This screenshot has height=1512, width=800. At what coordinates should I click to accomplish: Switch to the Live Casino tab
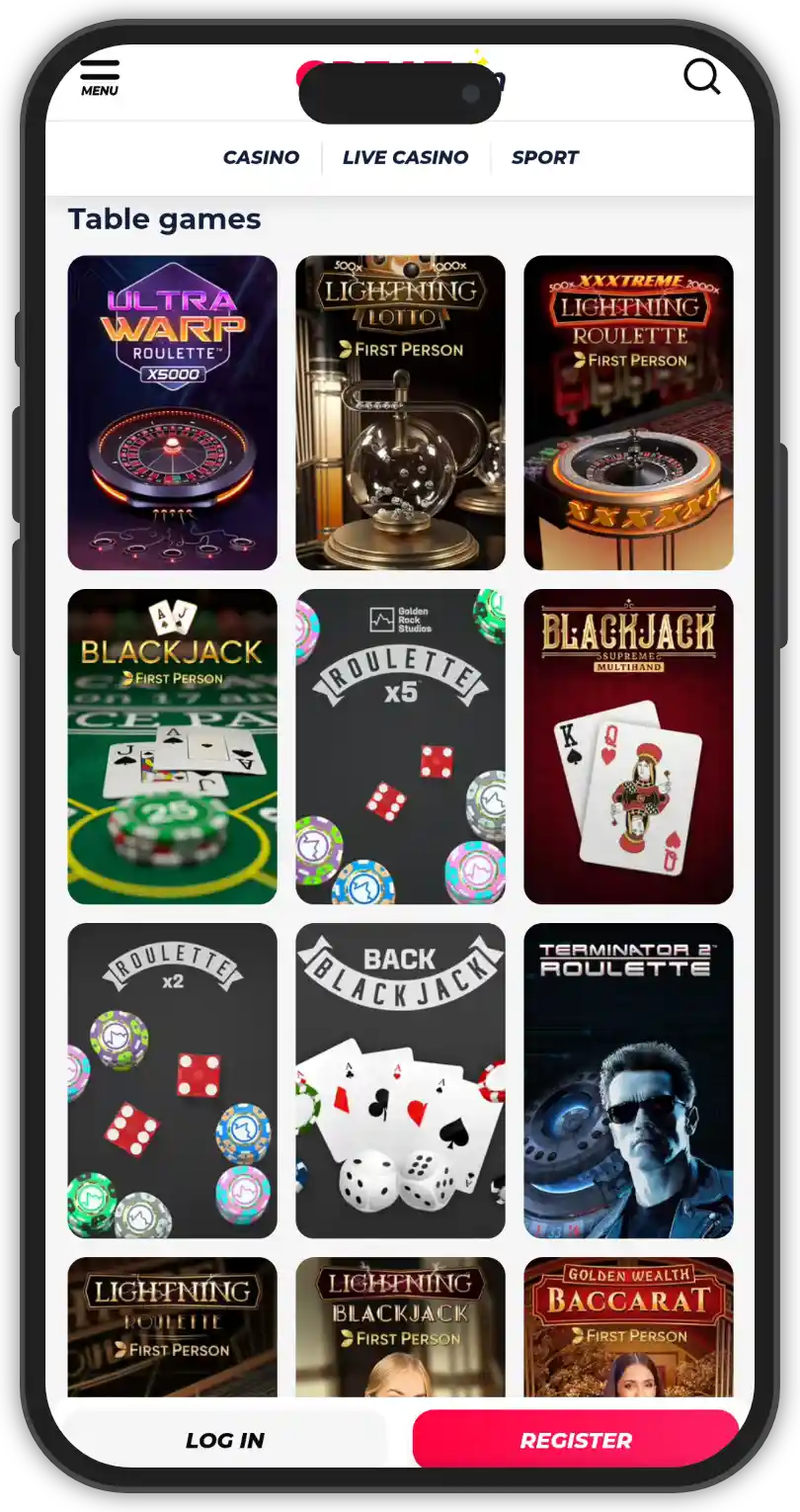[405, 157]
